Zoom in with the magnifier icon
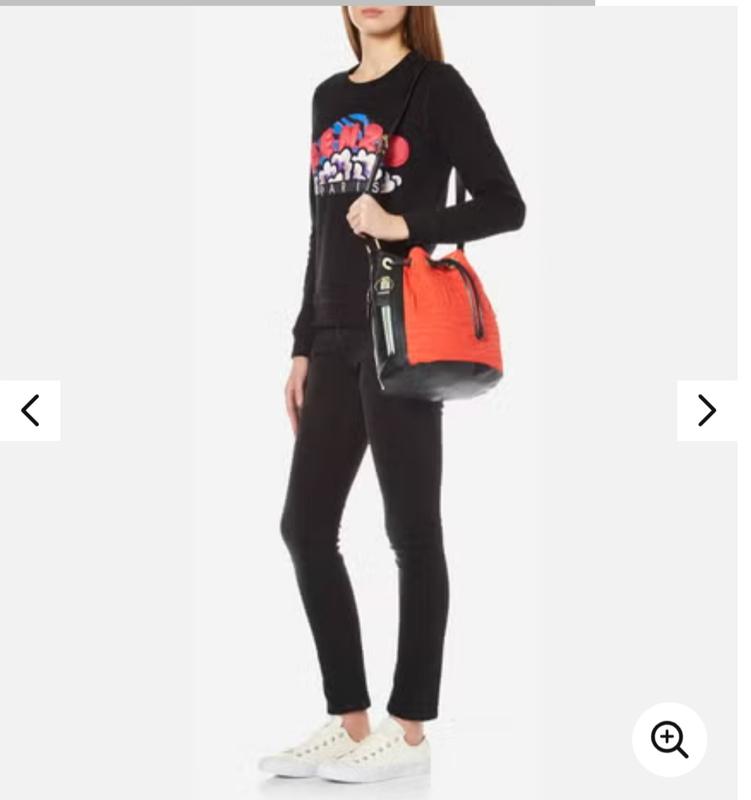The width and height of the screenshot is (751, 800). click(669, 740)
